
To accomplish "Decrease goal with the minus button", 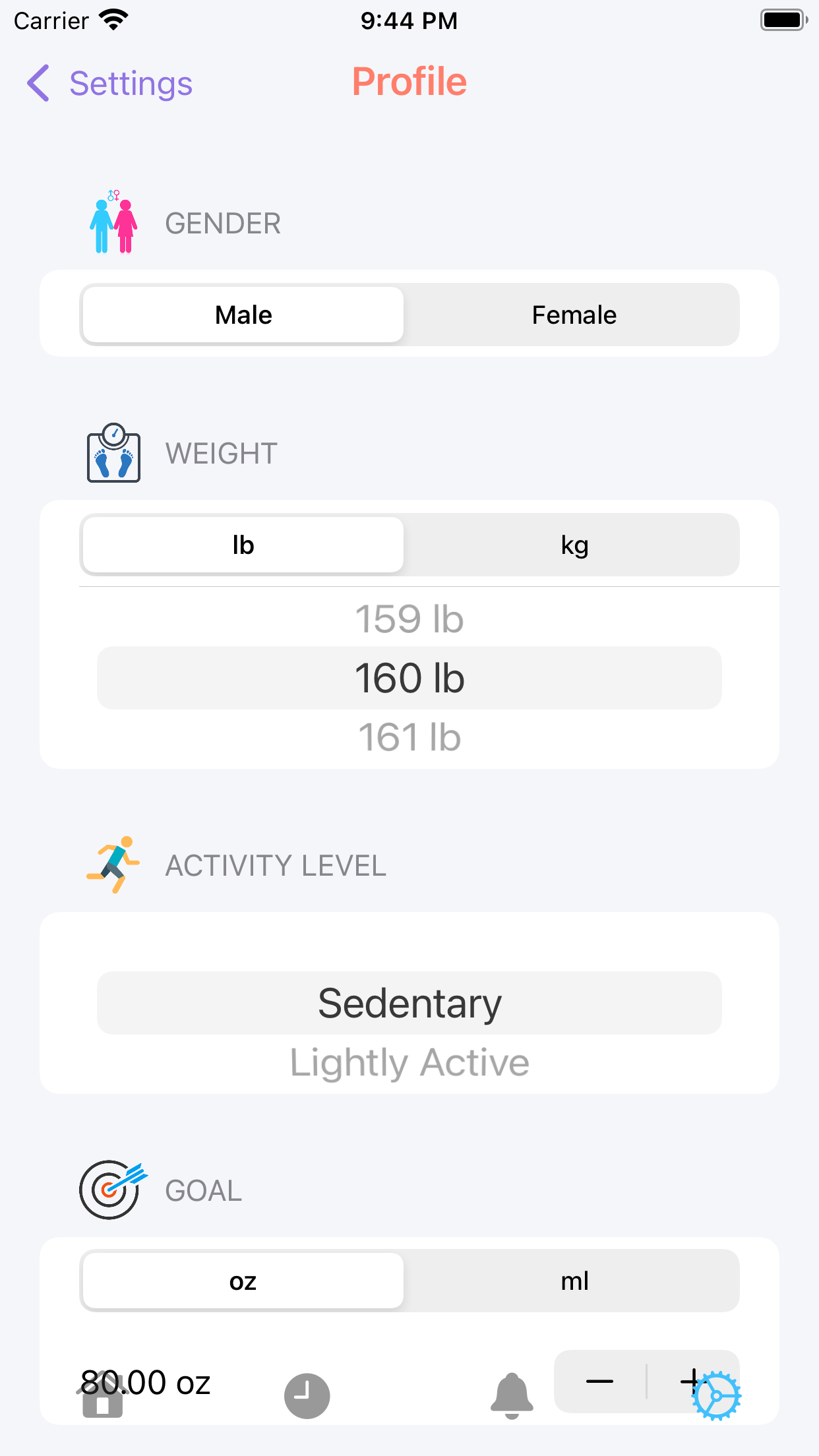I will pyautogui.click(x=601, y=1382).
